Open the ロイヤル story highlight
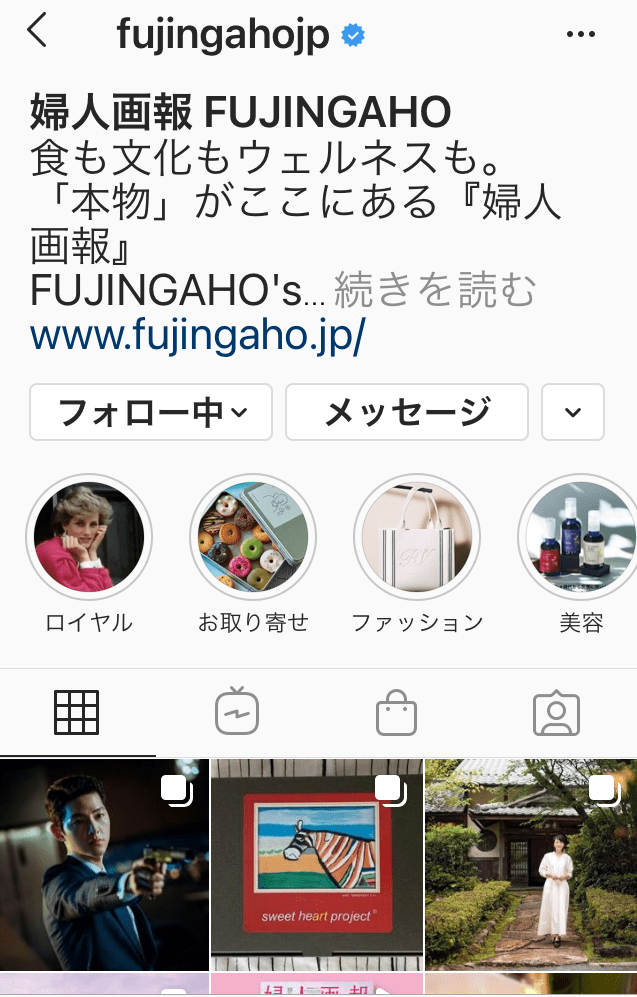The image size is (637, 997). coord(89,537)
